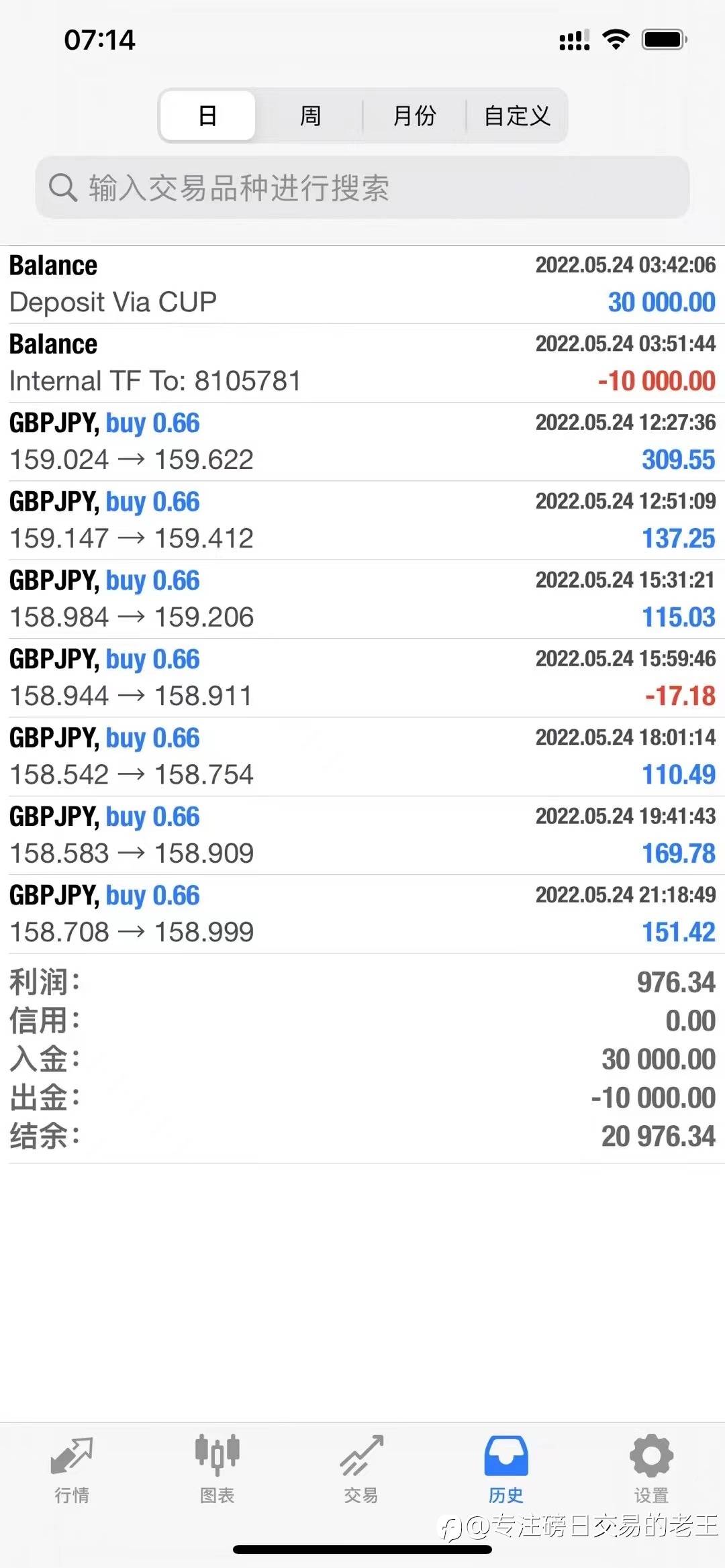Select the 月份 period tab
This screenshot has width=725, height=1568.
(x=414, y=115)
